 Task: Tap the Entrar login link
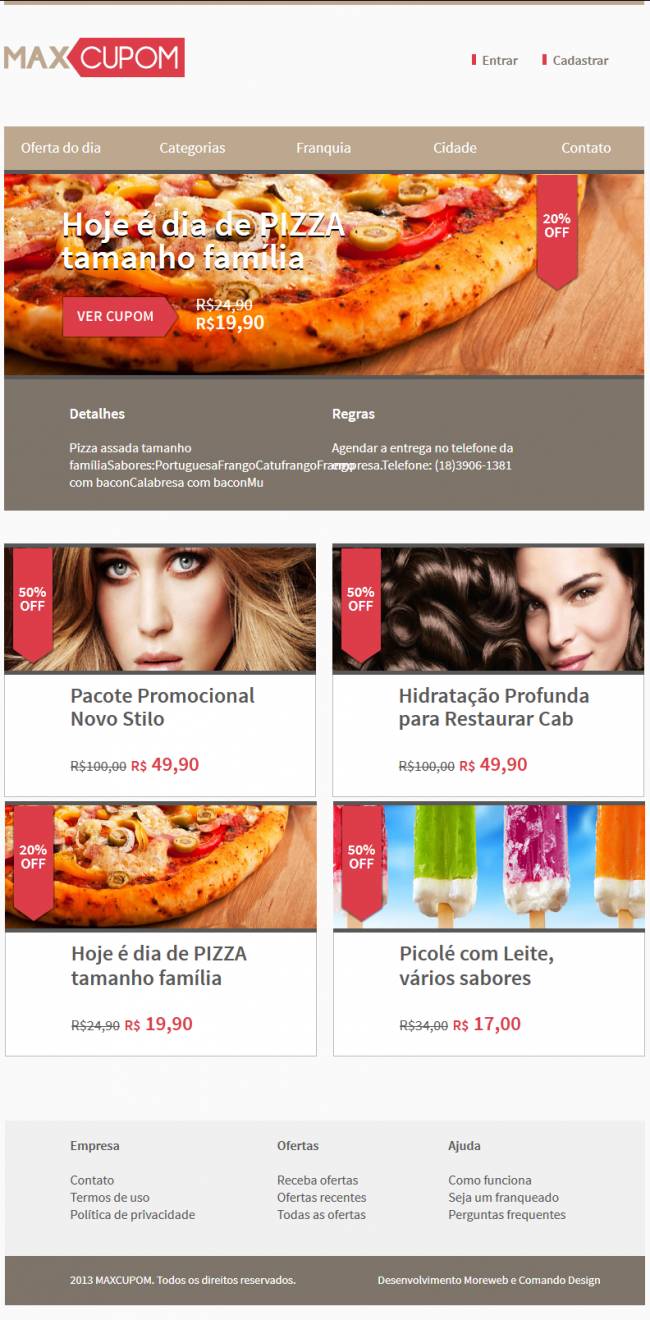500,61
